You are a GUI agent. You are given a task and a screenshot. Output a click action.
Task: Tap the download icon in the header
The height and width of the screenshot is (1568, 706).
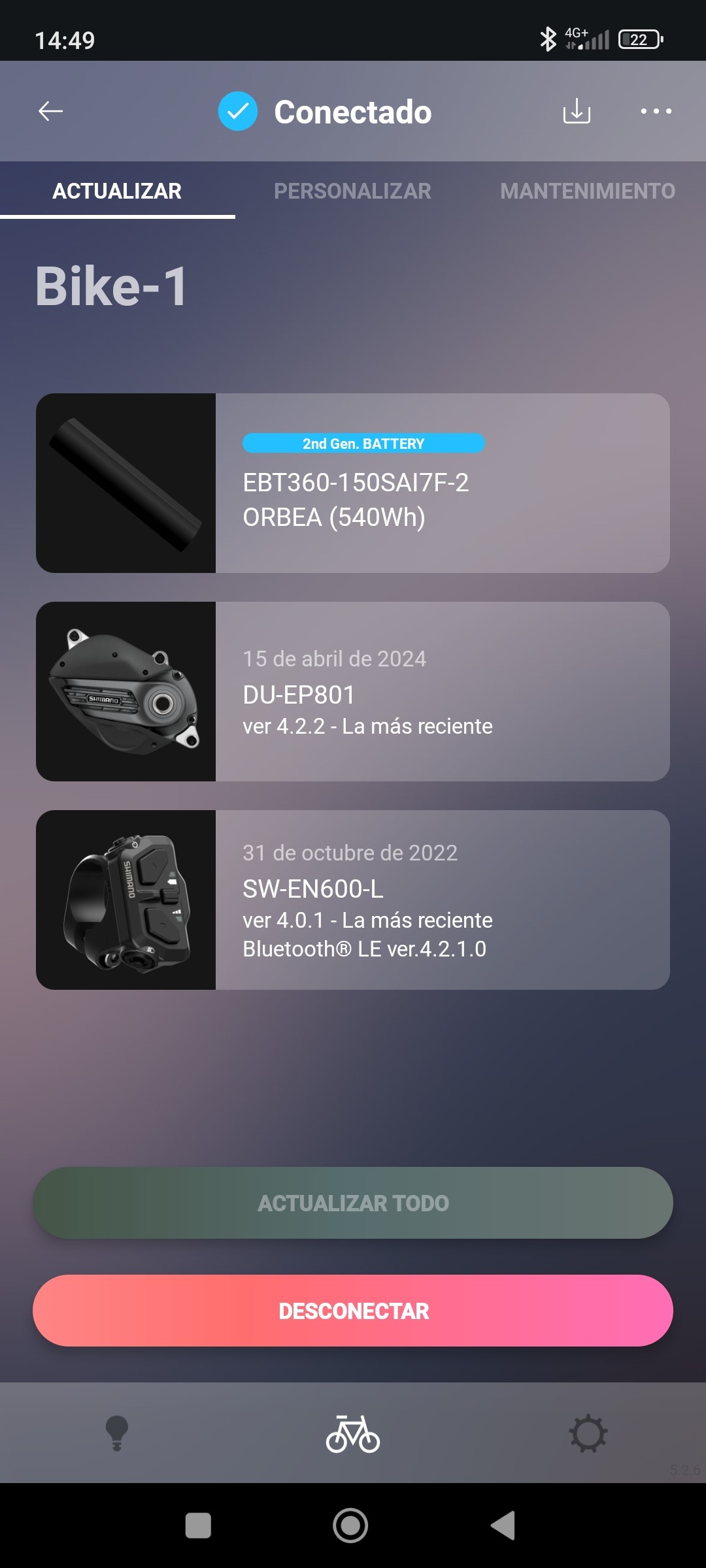pyautogui.click(x=577, y=111)
